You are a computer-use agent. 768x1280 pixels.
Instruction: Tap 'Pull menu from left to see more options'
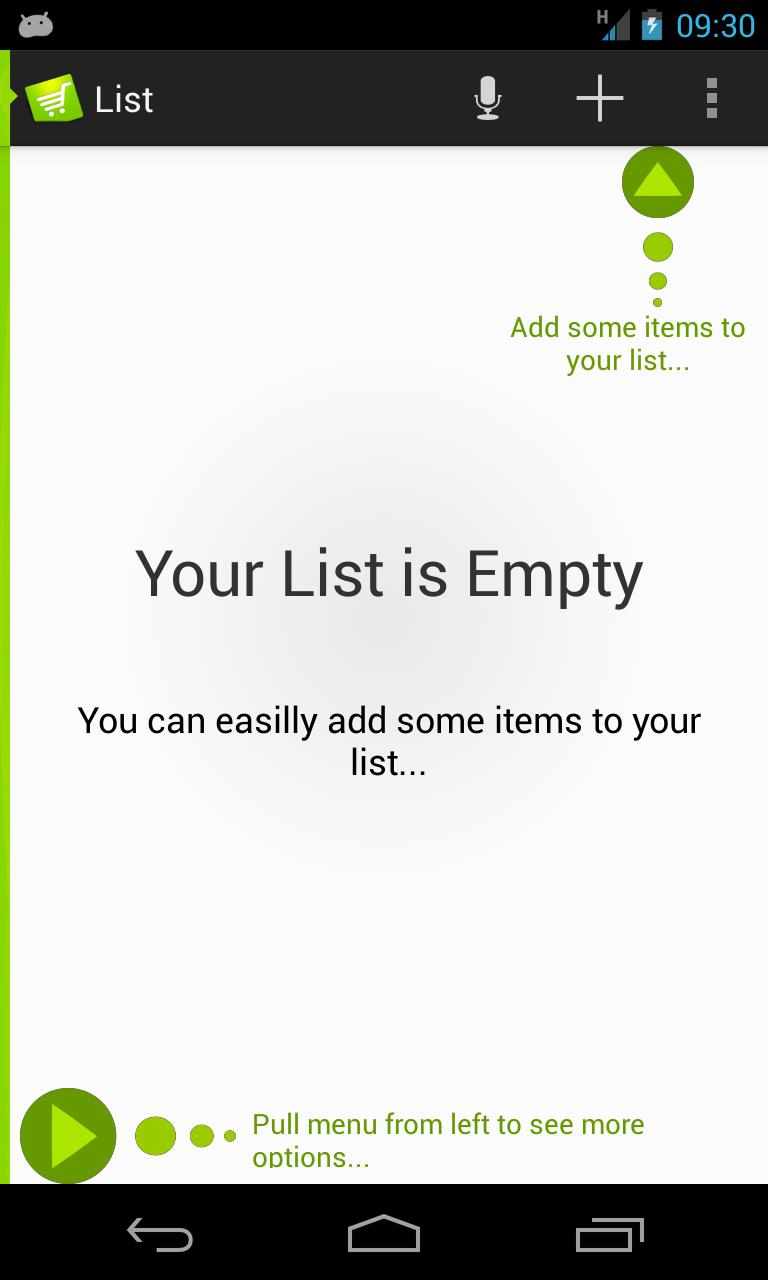pos(447,1138)
